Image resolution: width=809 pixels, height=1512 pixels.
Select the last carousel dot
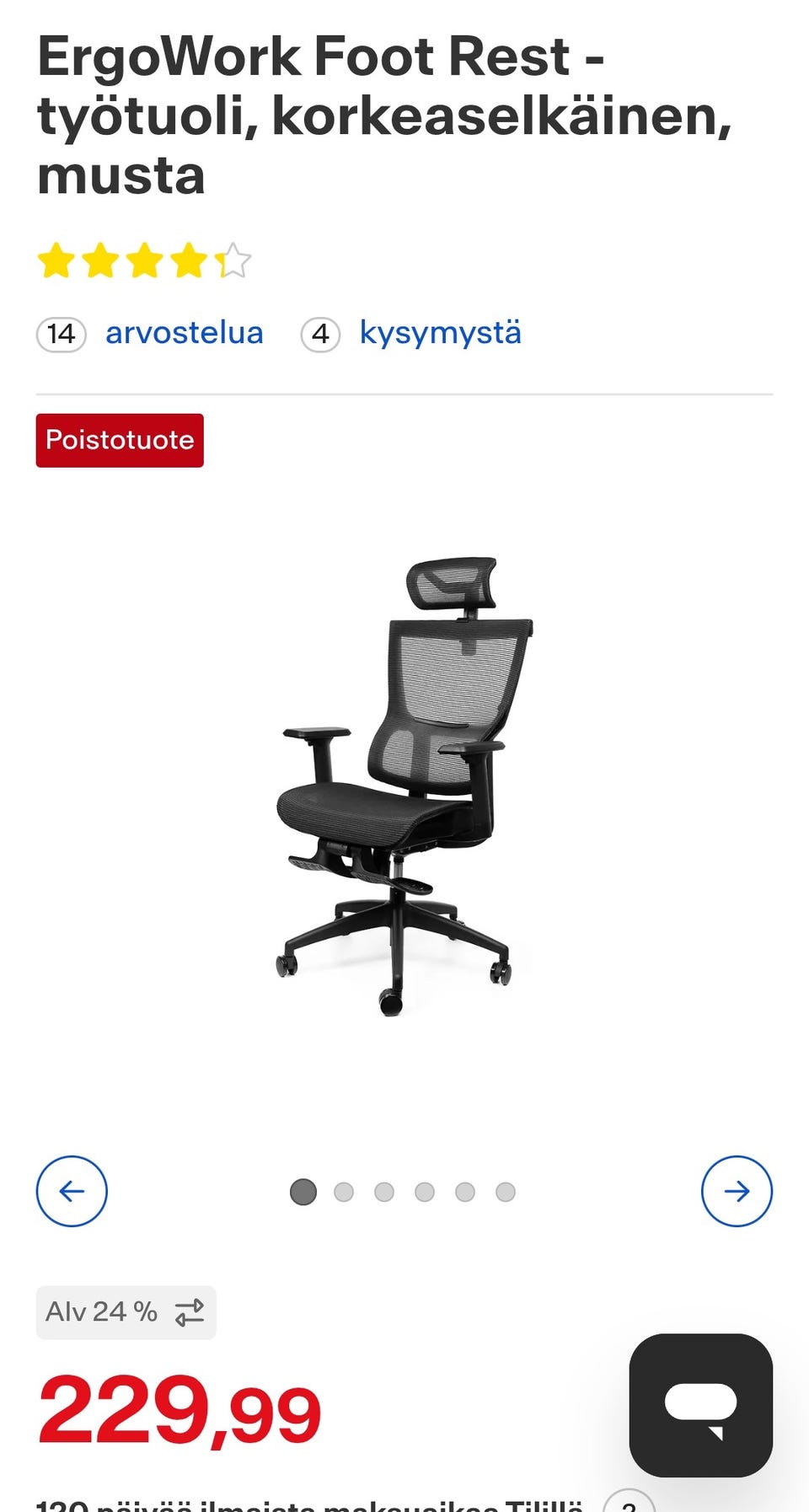coord(506,1192)
